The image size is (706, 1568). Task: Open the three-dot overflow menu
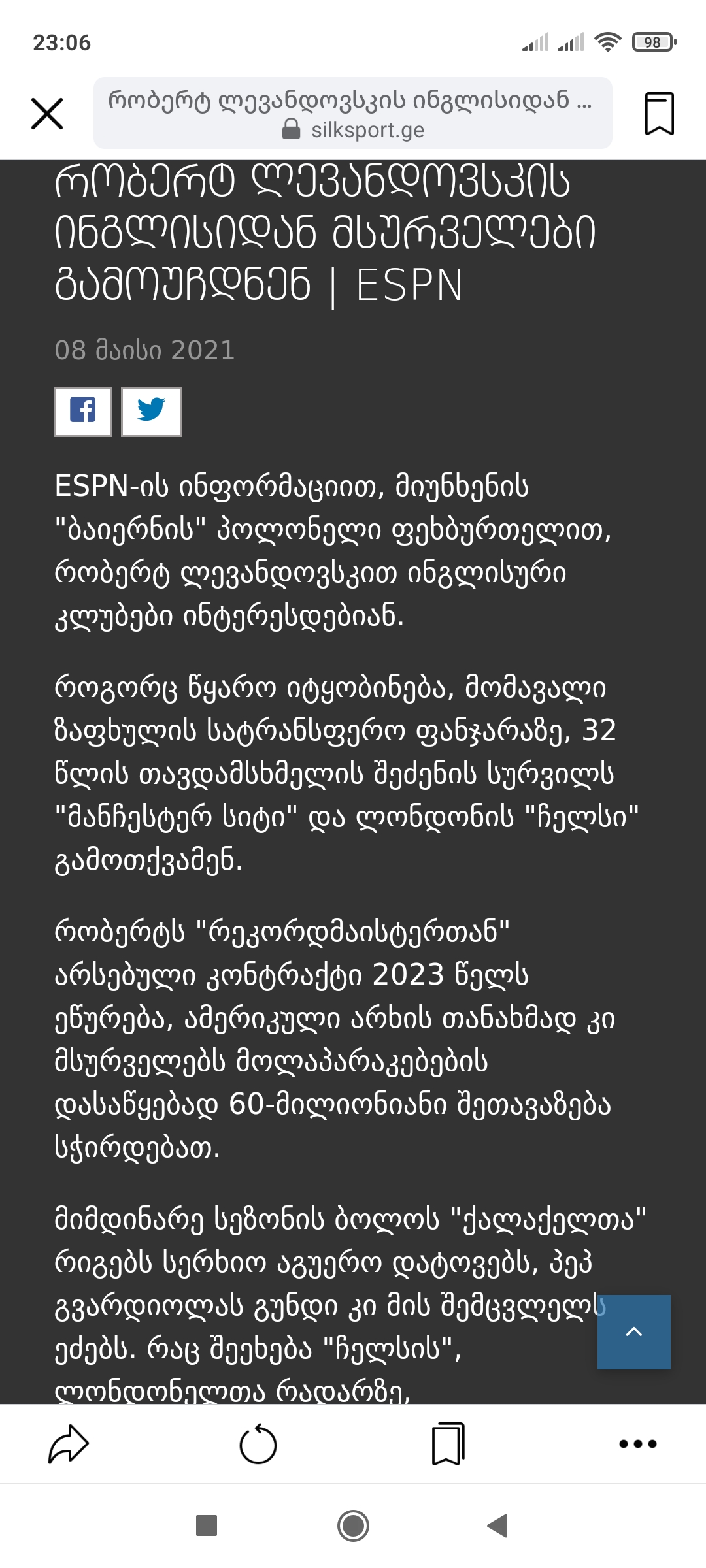637,1444
